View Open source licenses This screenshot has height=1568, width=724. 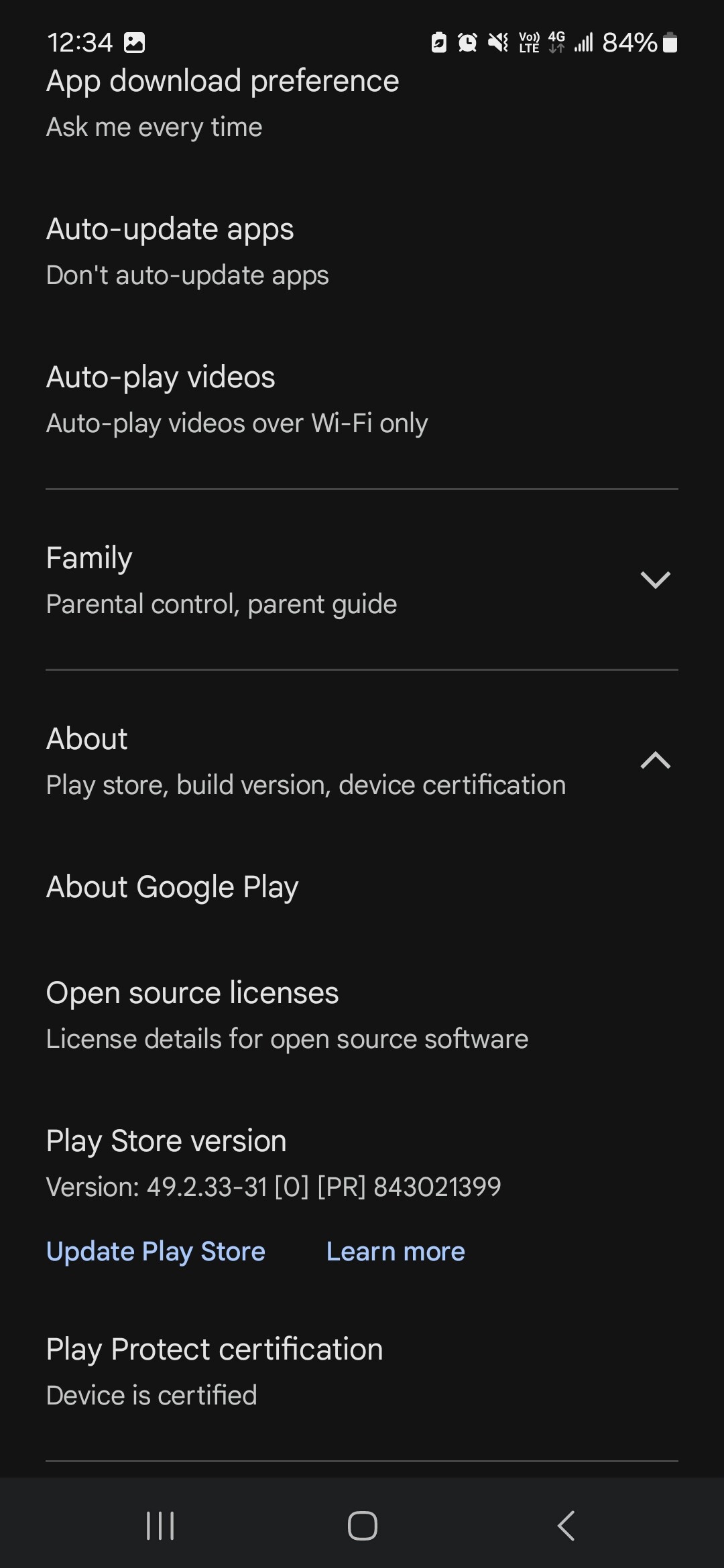click(287, 1015)
